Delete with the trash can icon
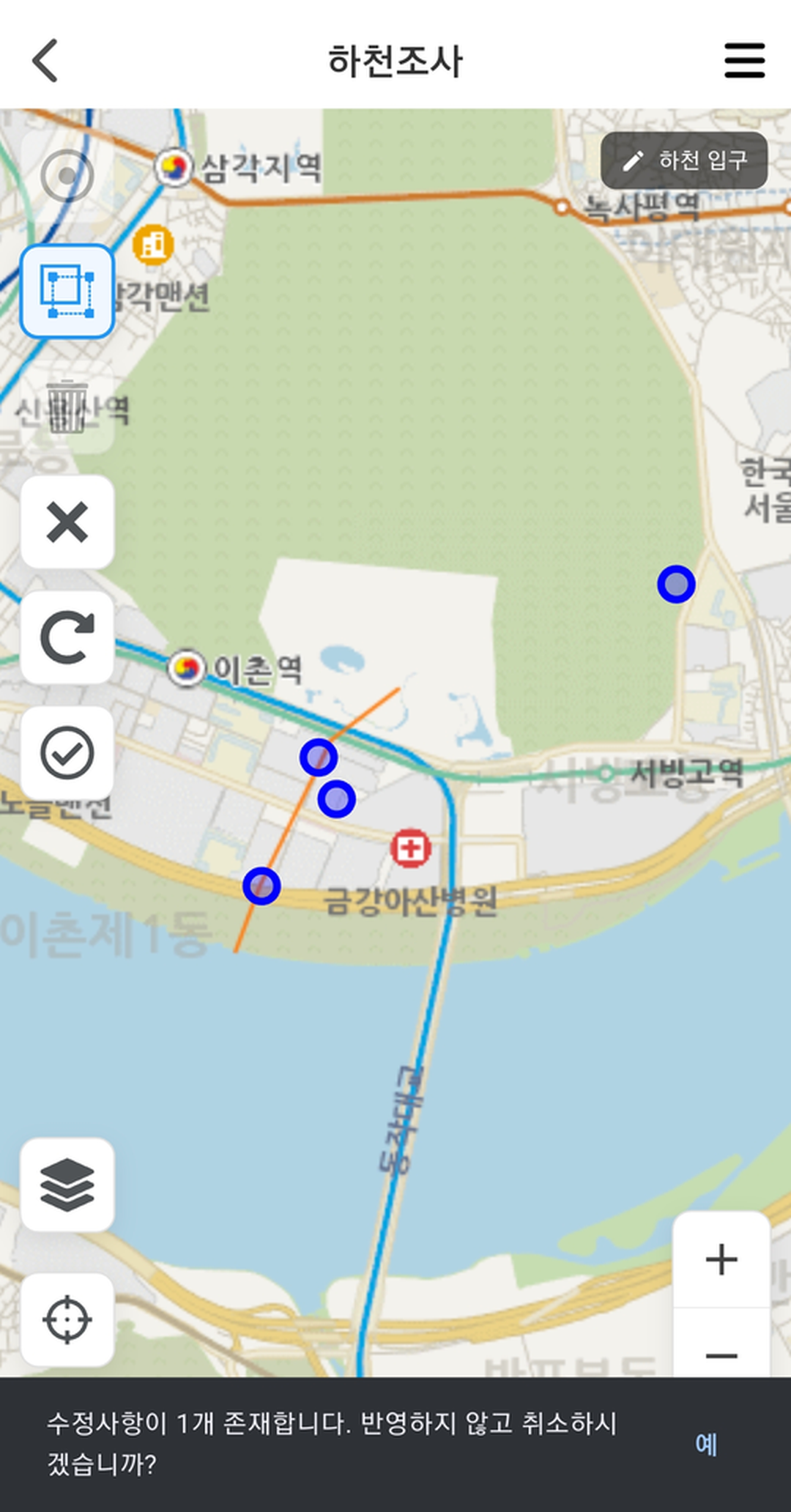Viewport: 791px width, 1512px height. [67, 407]
